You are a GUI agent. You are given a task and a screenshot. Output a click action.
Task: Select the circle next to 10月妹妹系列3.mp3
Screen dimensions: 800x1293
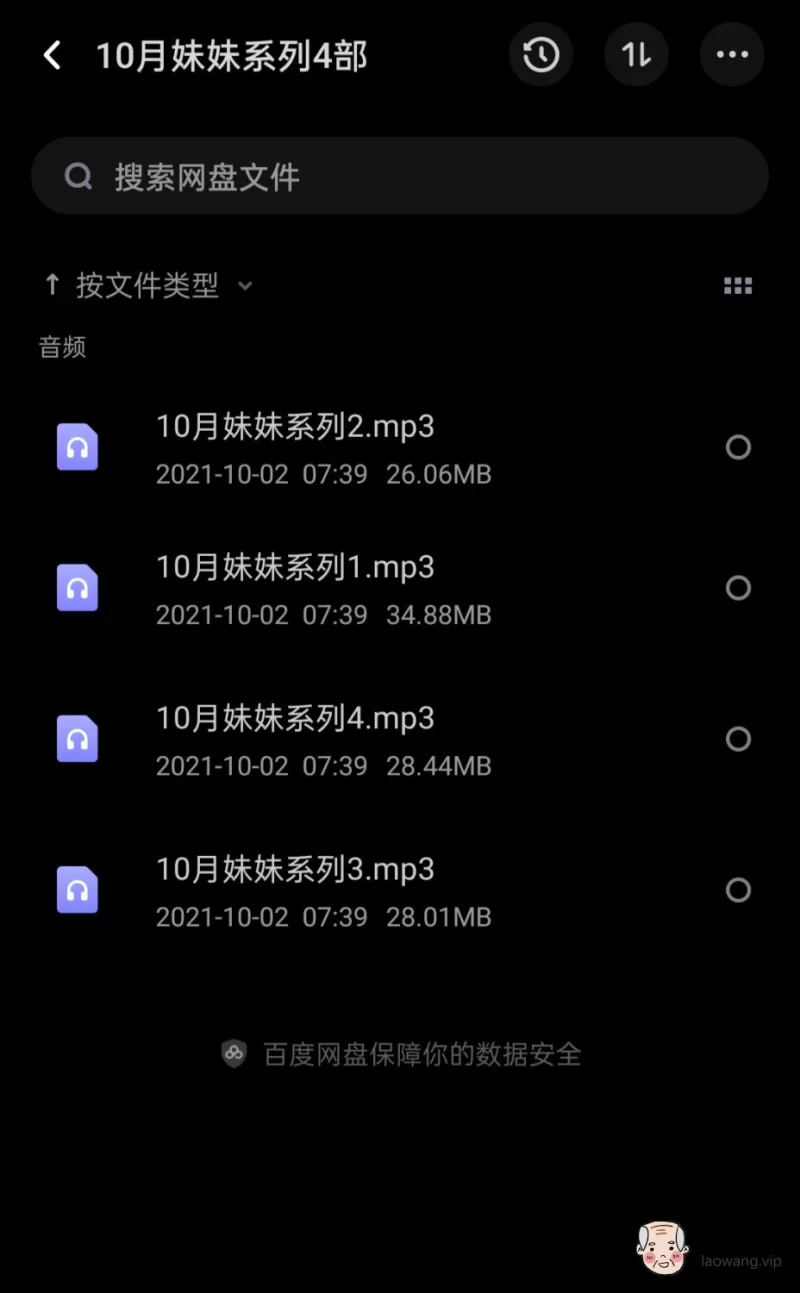[738, 890]
